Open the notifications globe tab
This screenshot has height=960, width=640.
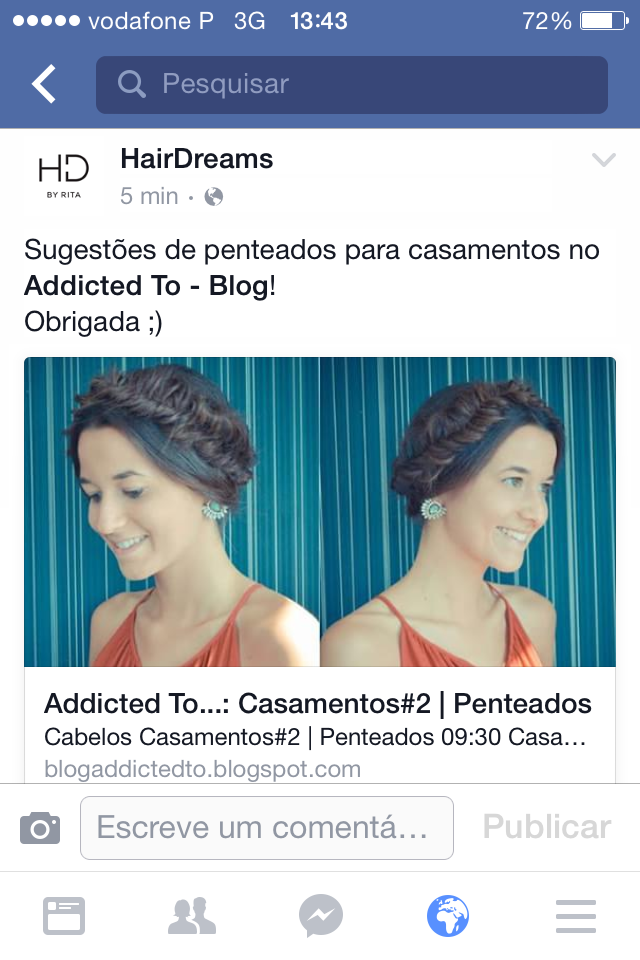pyautogui.click(x=448, y=916)
